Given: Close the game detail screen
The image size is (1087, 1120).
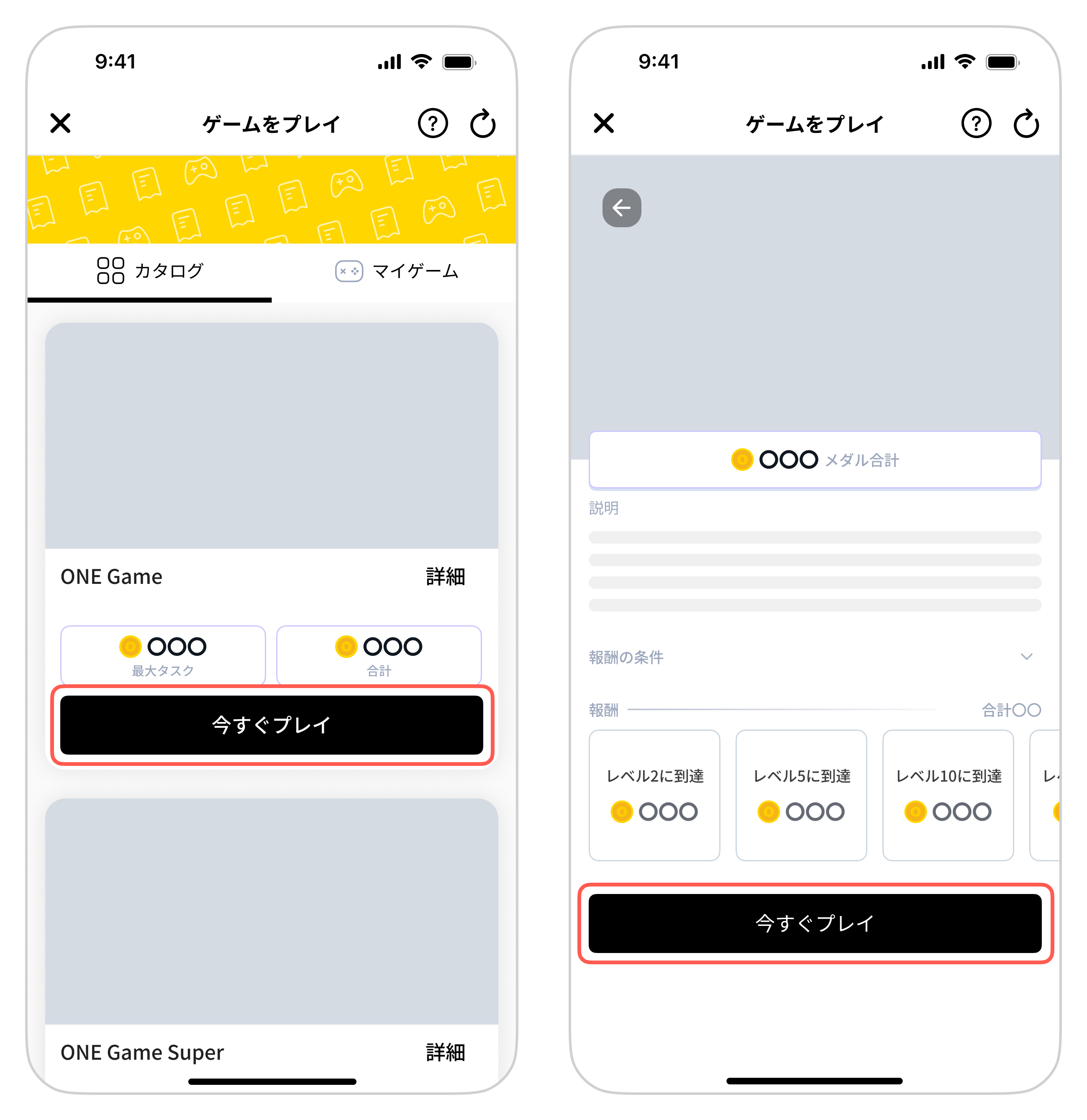Looking at the screenshot, I should tap(604, 123).
